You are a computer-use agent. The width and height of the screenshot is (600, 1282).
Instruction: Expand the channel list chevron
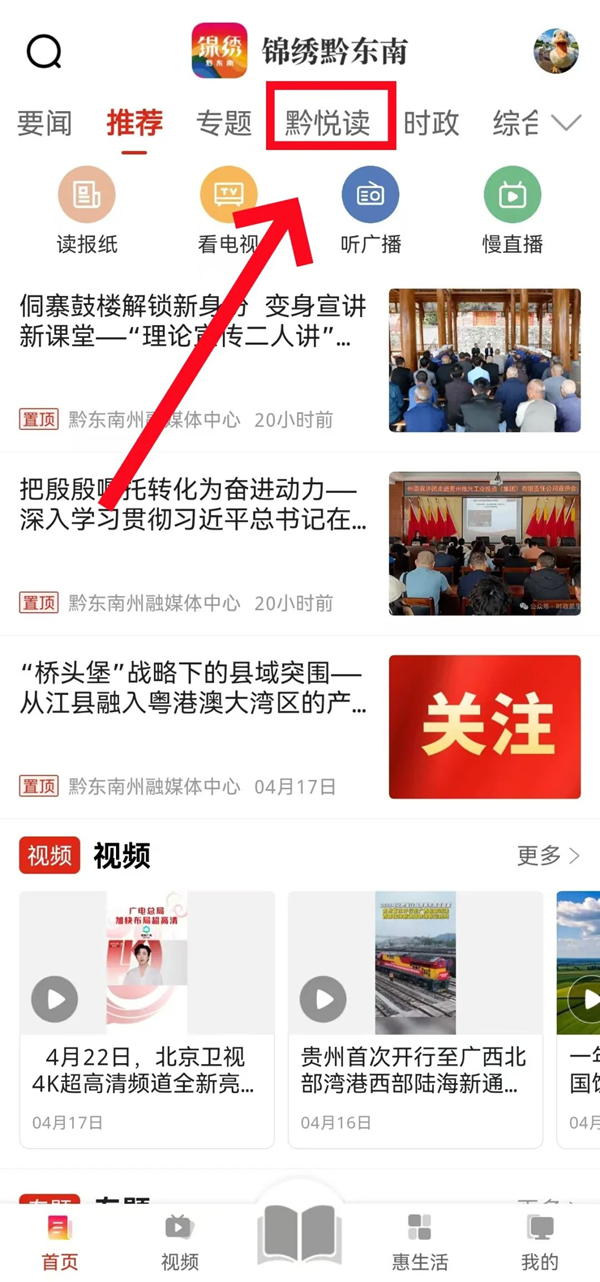click(566, 123)
